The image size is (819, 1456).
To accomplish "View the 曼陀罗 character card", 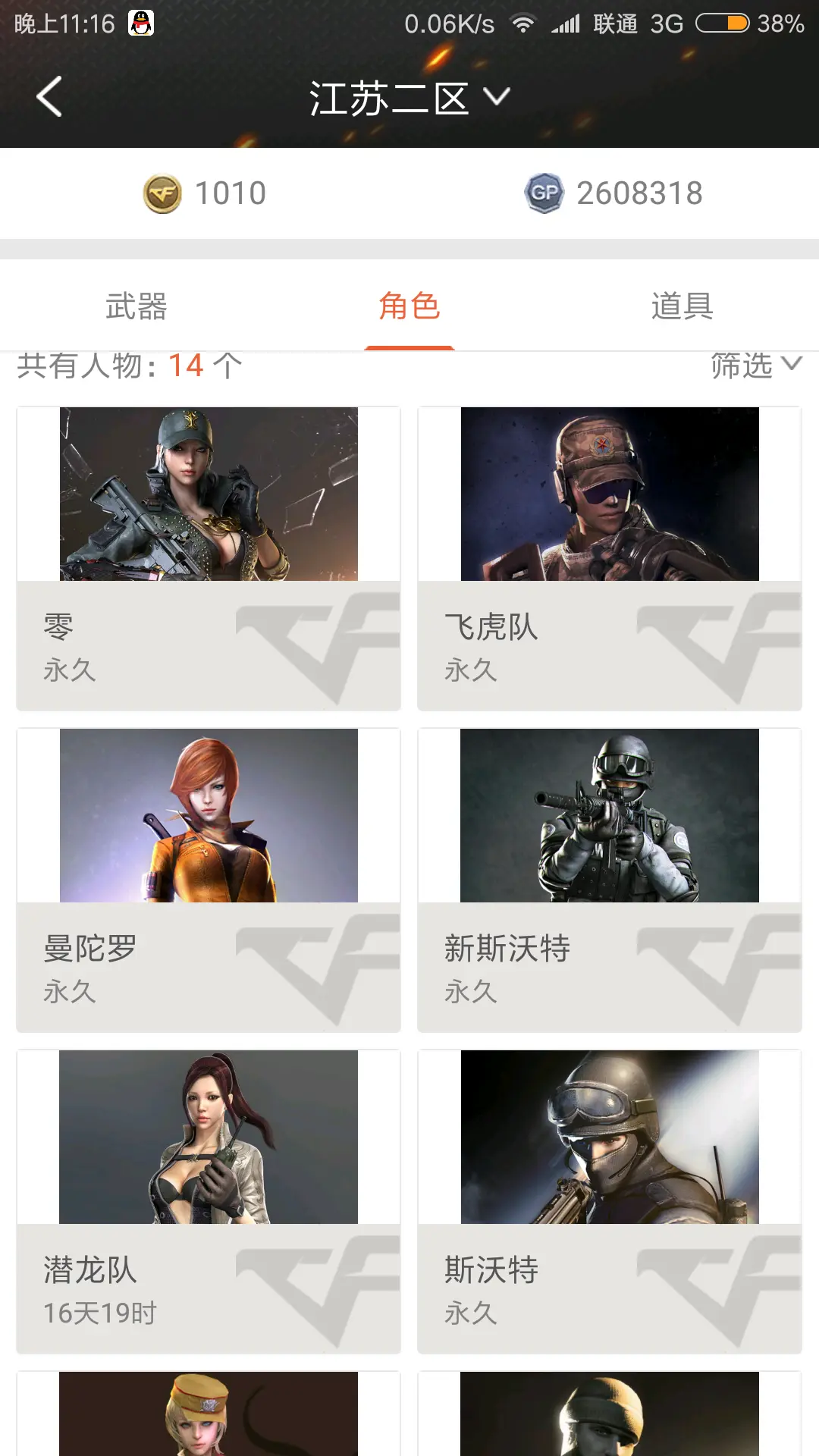I will [x=209, y=880].
